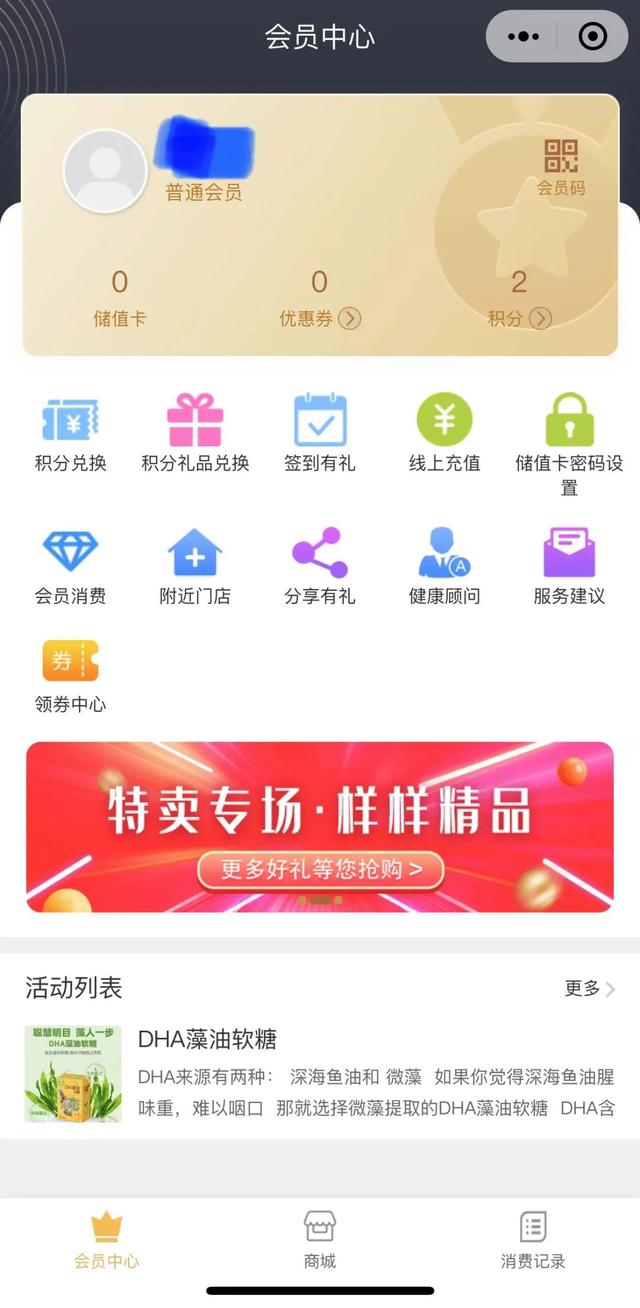Open 领券中心 coupon center
This screenshot has width=640, height=1308.
(70, 676)
